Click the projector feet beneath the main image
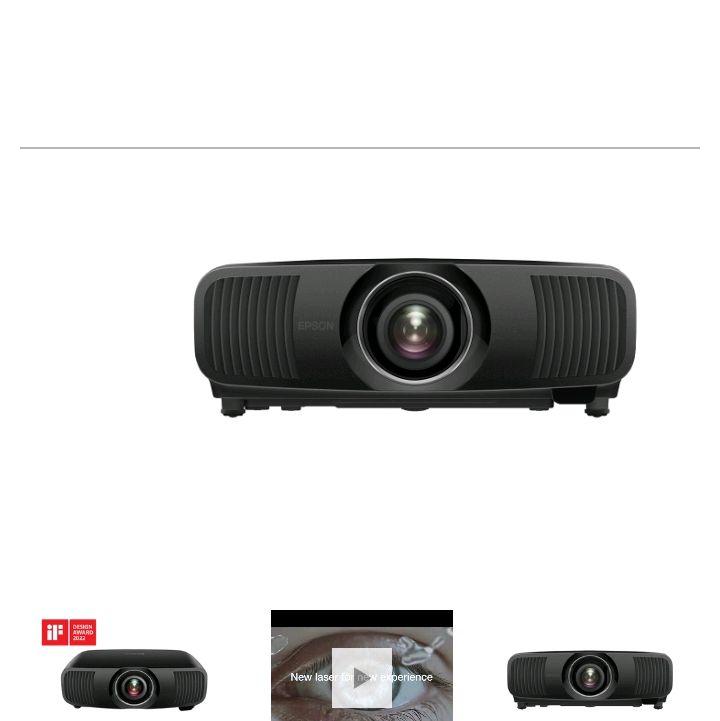Viewport: 720px width, 721px height. [412, 408]
